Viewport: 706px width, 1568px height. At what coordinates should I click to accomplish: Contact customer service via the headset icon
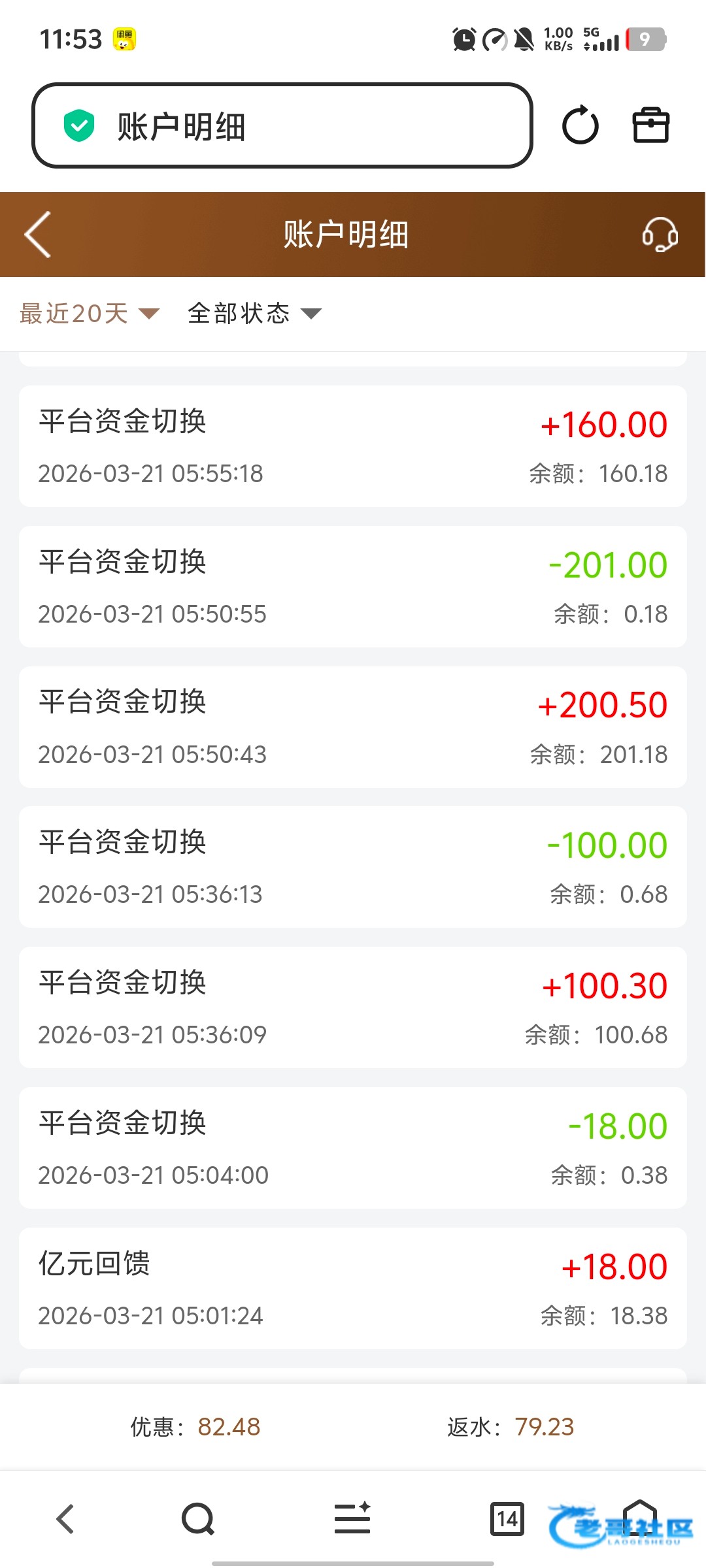660,235
